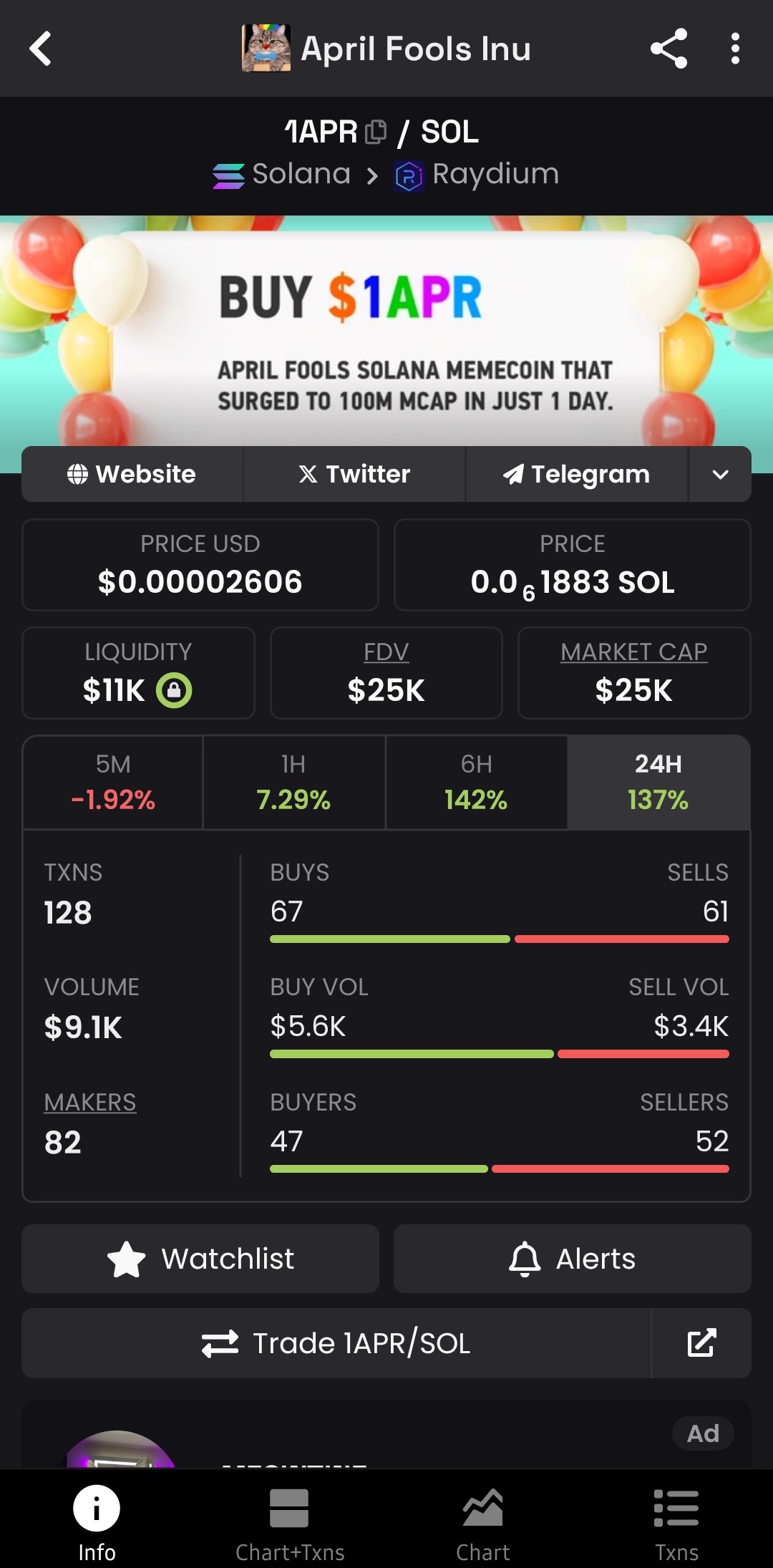Select the 6H timeframe

point(476,783)
